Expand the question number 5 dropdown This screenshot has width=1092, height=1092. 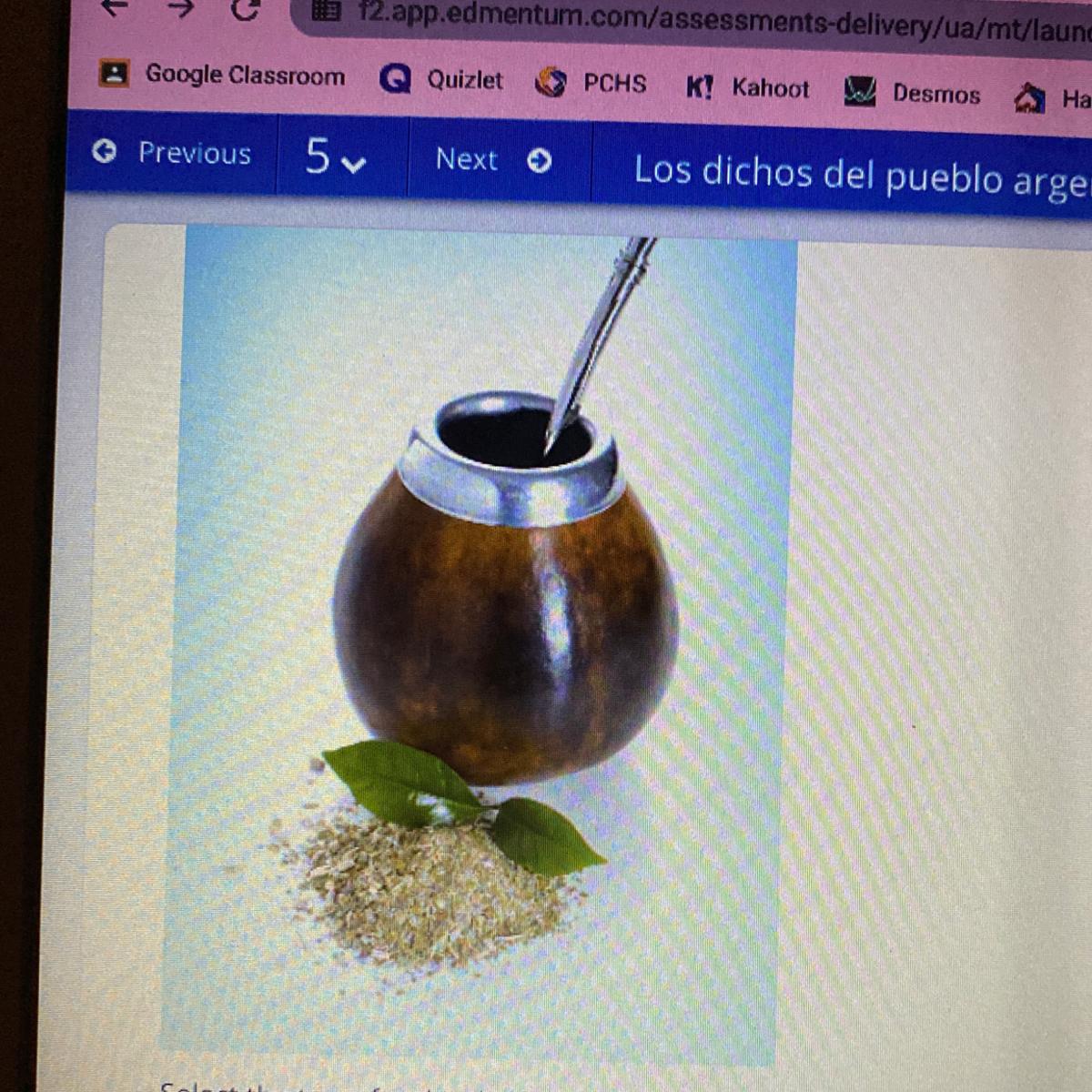coord(335,157)
